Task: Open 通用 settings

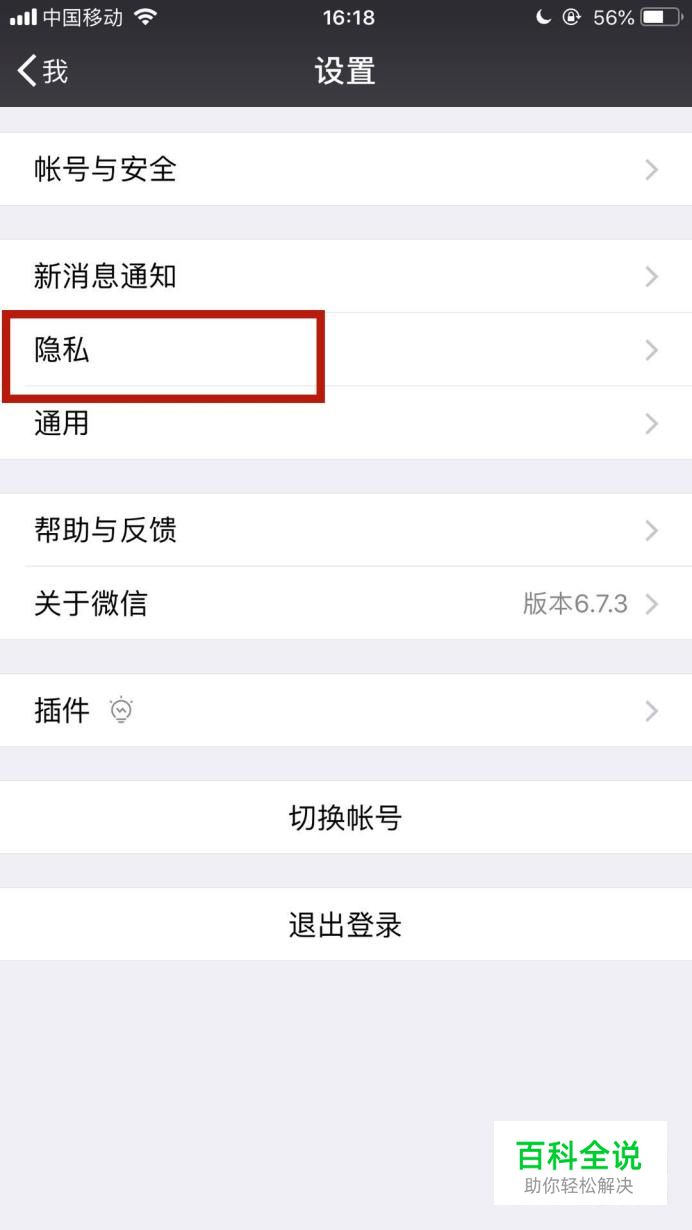Action: click(346, 423)
